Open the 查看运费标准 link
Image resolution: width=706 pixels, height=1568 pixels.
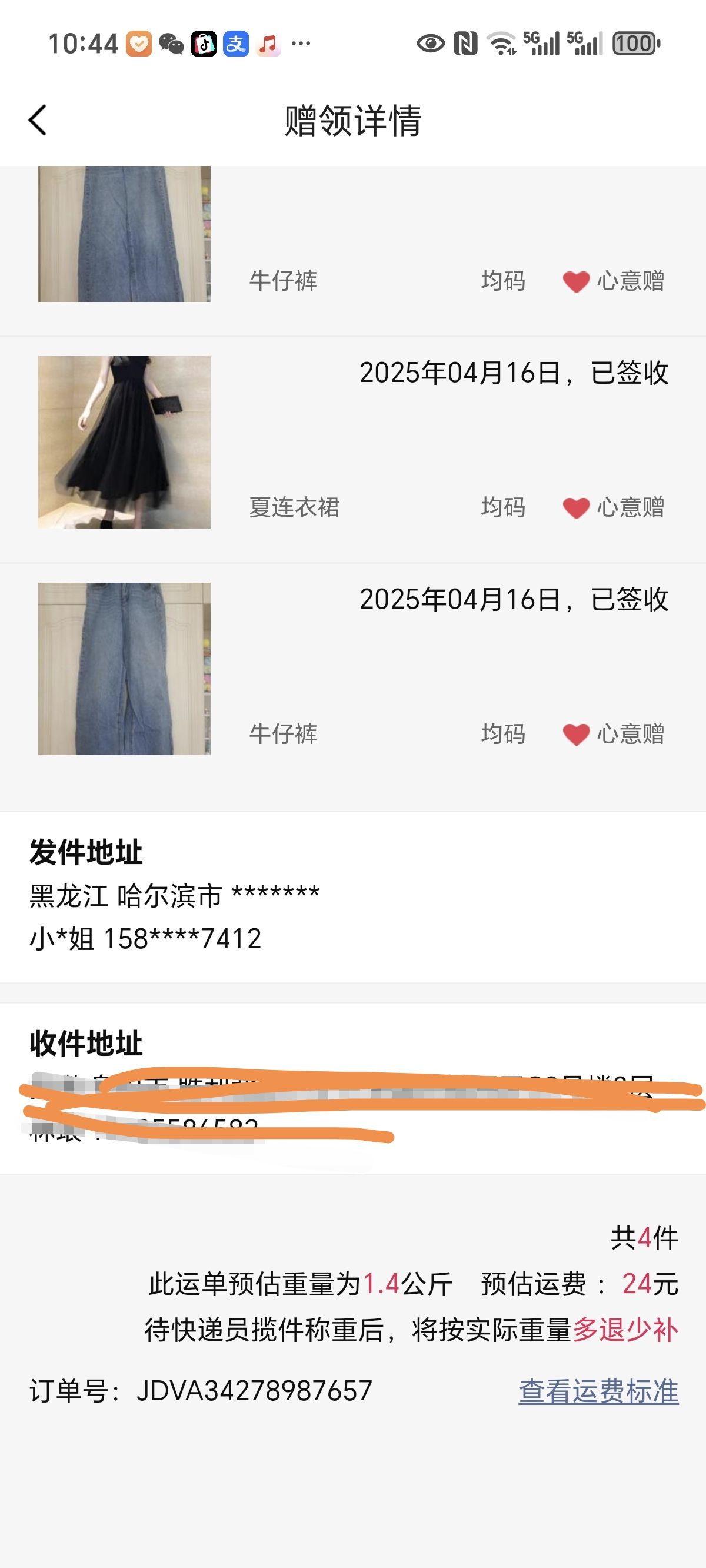(598, 1391)
